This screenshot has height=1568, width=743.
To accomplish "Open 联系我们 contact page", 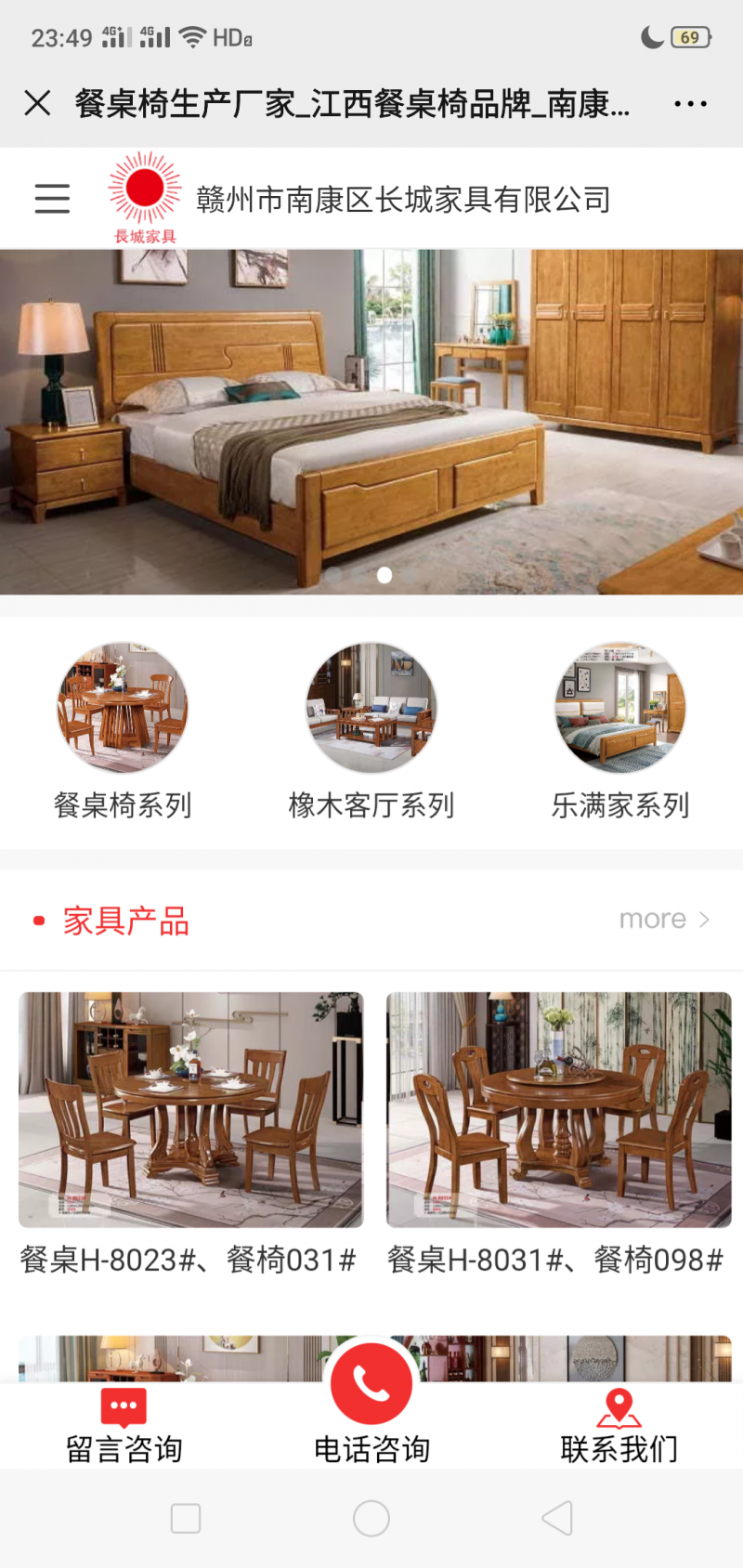I will click(619, 1427).
